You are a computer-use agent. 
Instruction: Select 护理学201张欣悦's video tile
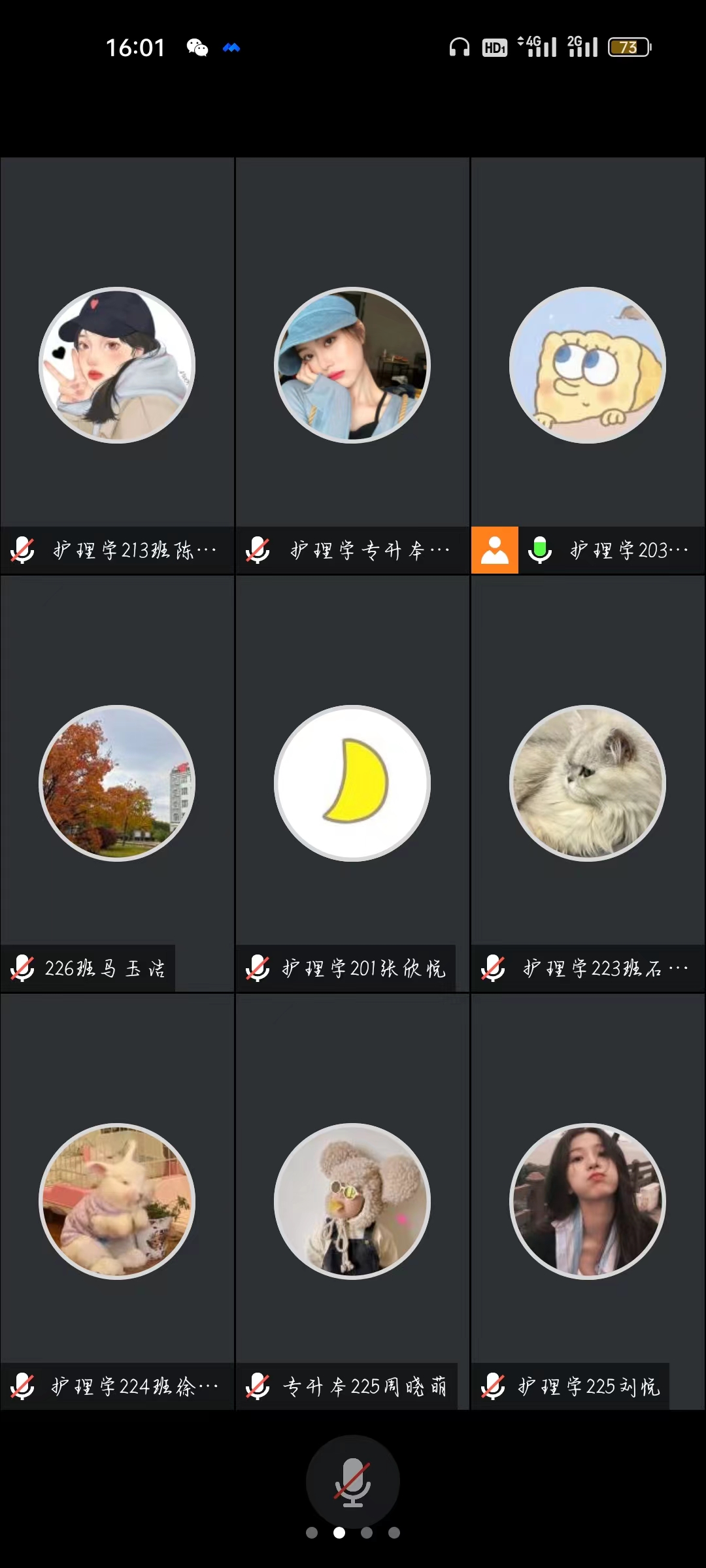[x=352, y=783]
